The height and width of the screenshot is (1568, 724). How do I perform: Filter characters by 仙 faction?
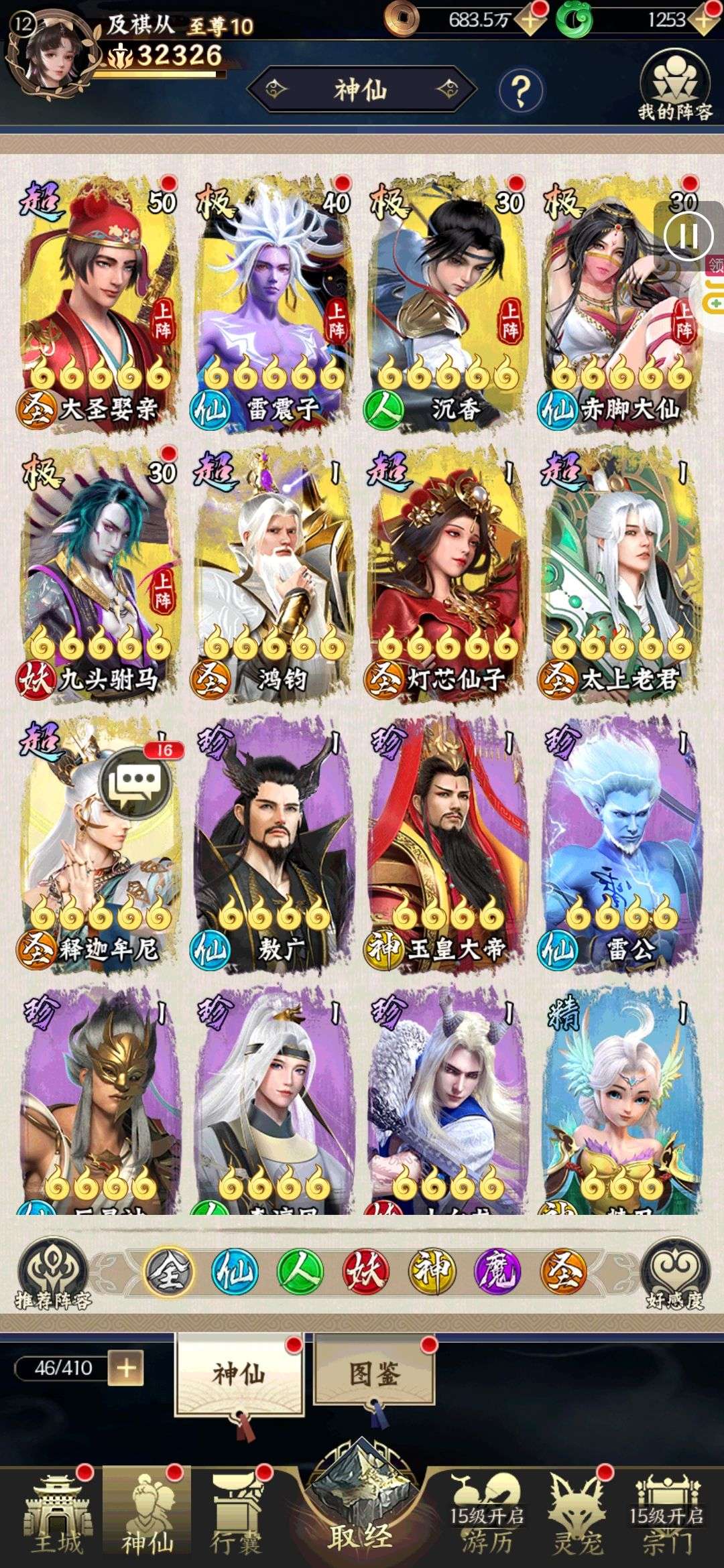click(x=235, y=1271)
